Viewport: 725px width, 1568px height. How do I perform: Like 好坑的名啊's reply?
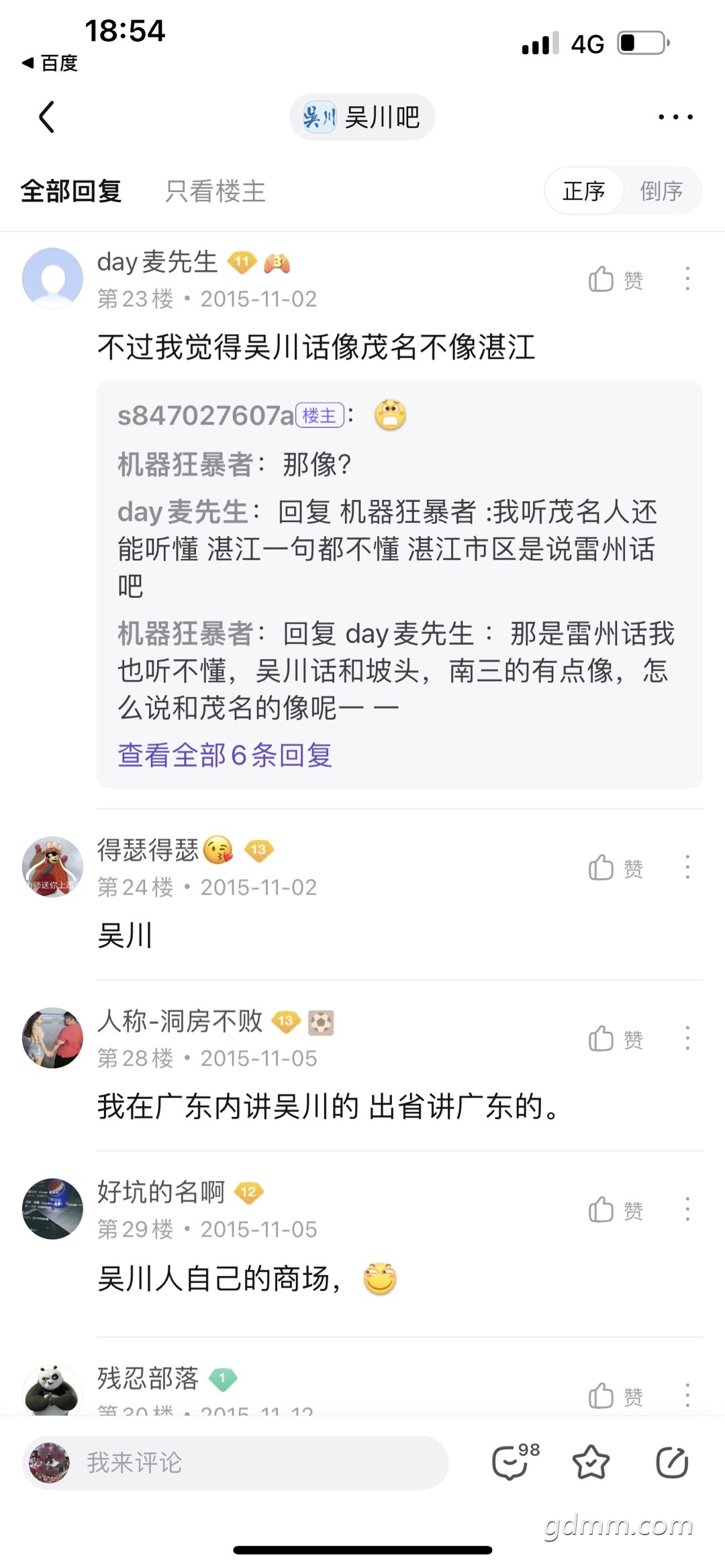pyautogui.click(x=615, y=1210)
